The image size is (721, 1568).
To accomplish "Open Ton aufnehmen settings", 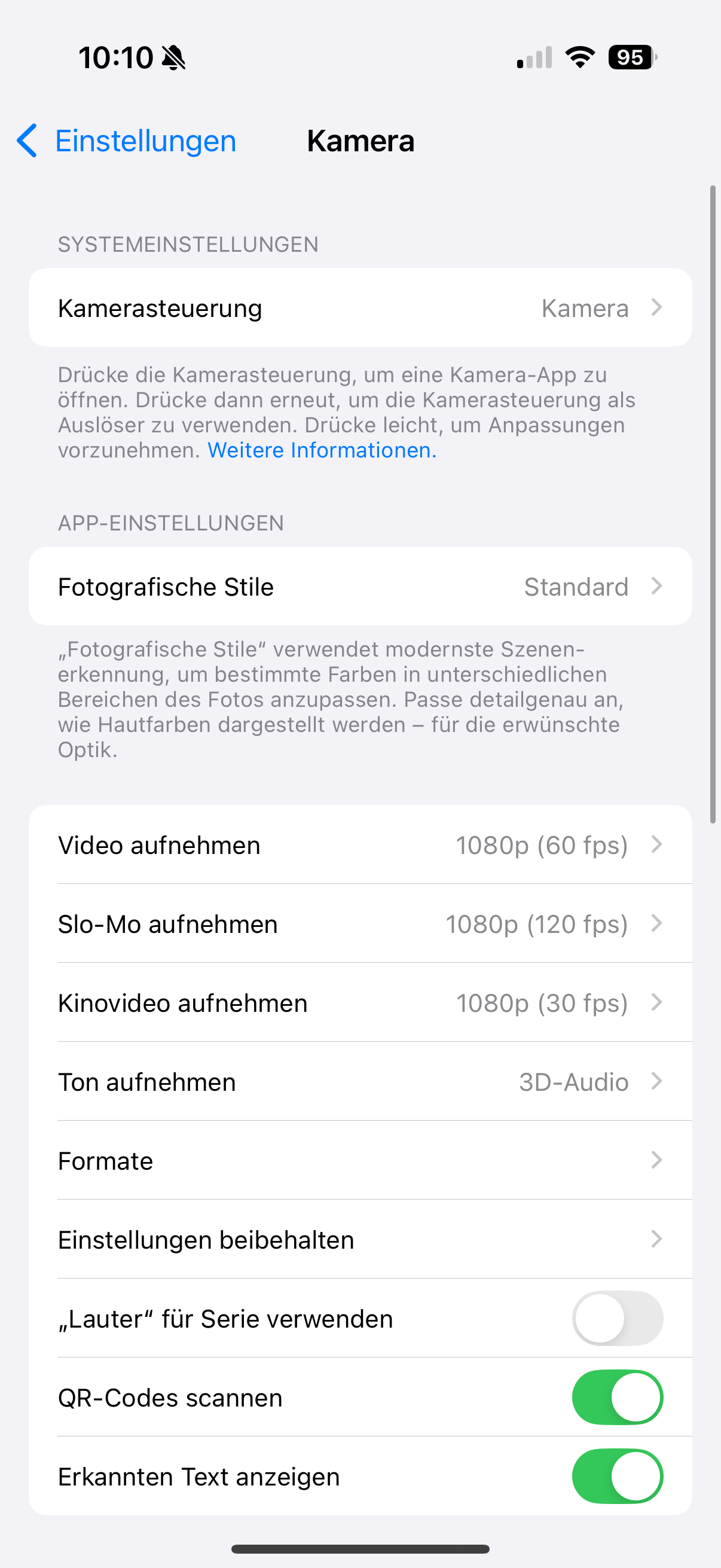I will [360, 1082].
